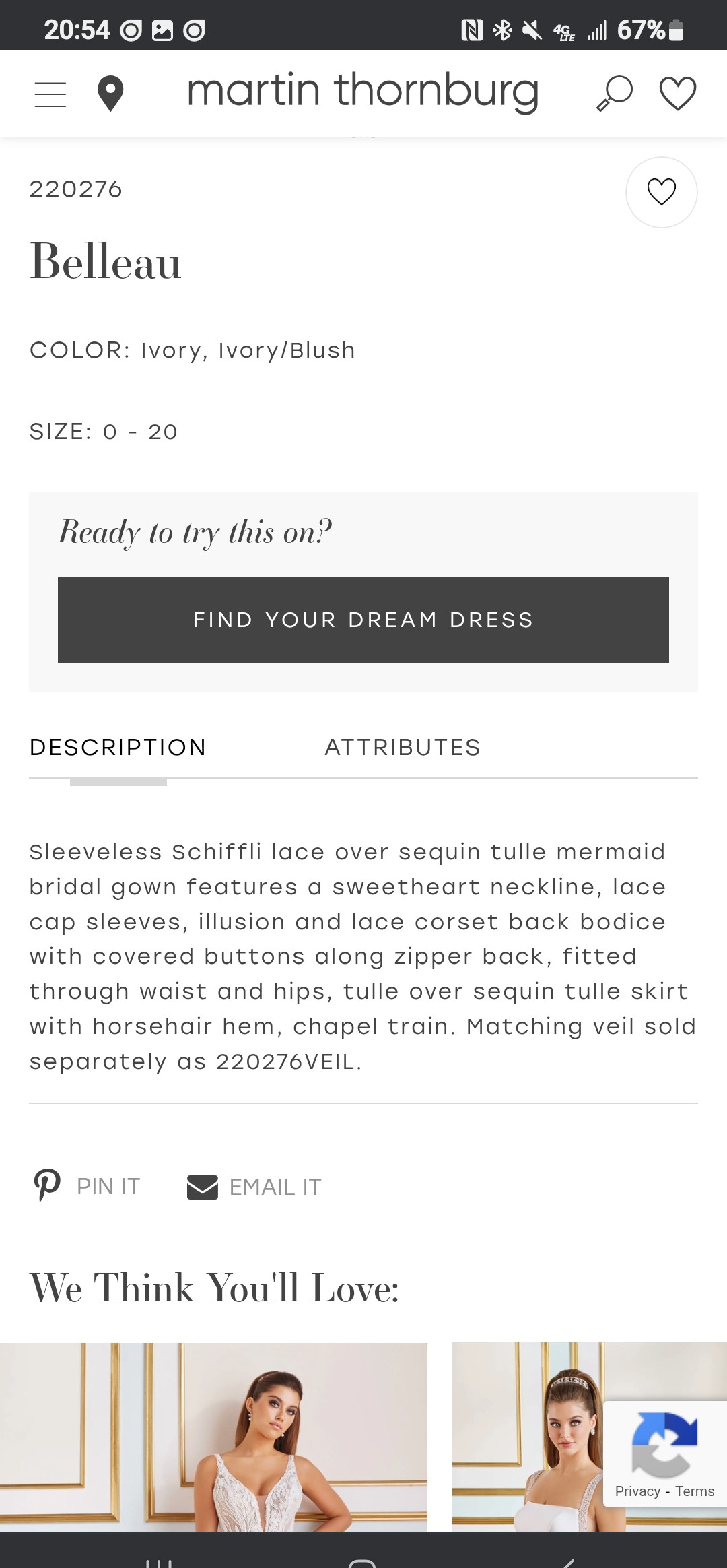727x1568 pixels.
Task: Tap Find Your Dream Dress button
Action: click(363, 620)
